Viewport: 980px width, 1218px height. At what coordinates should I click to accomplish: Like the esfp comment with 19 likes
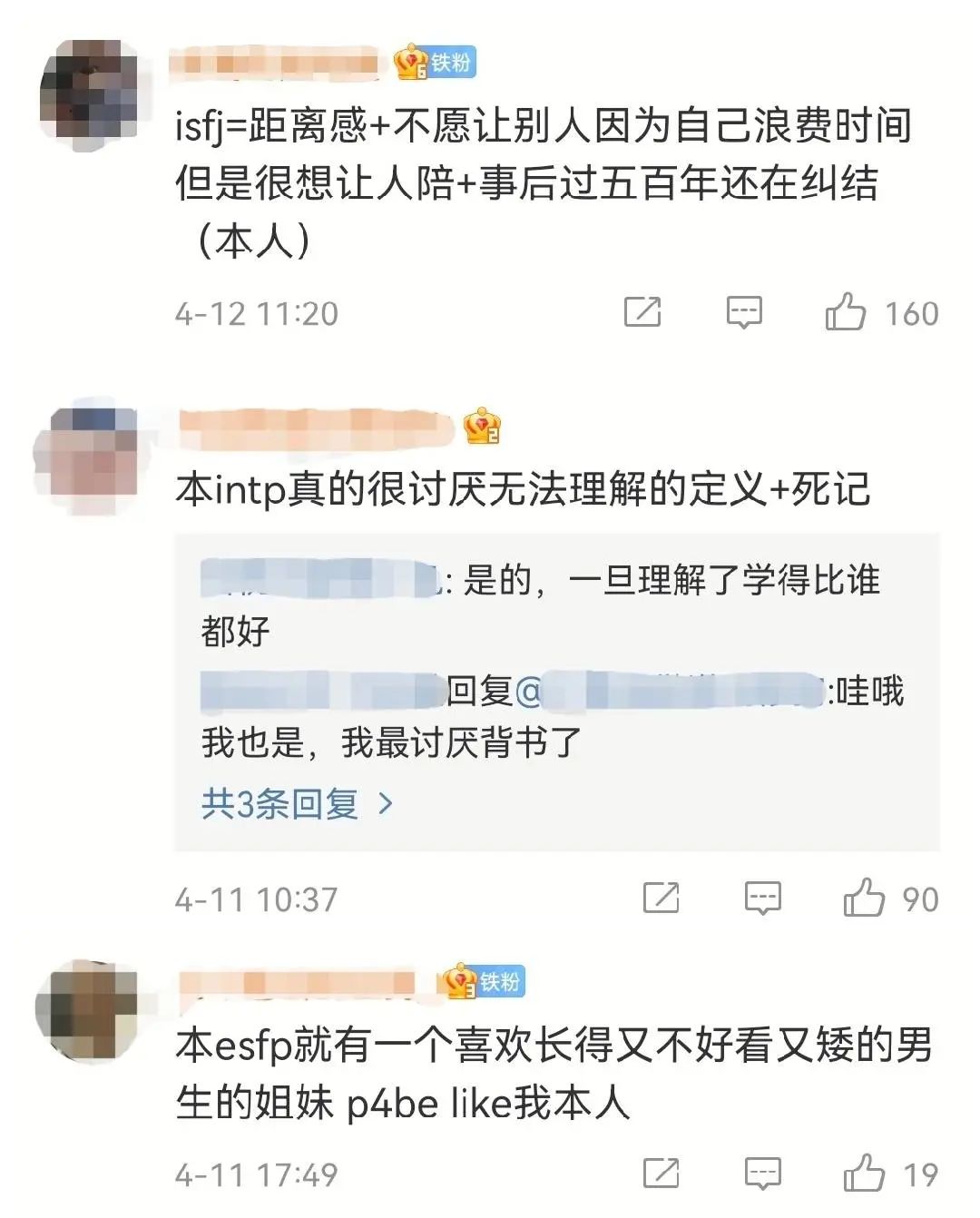863,1174
